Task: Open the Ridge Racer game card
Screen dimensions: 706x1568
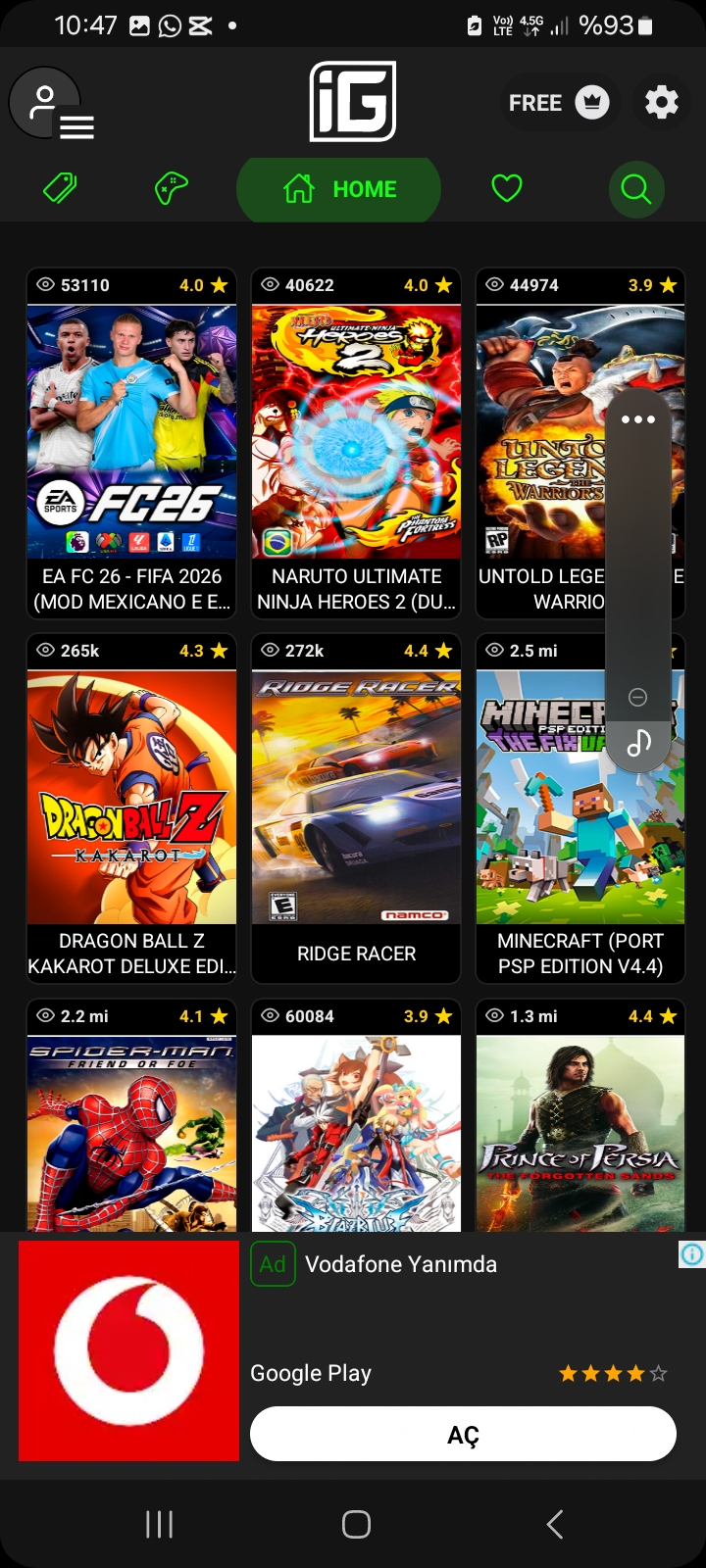Action: 356,808
